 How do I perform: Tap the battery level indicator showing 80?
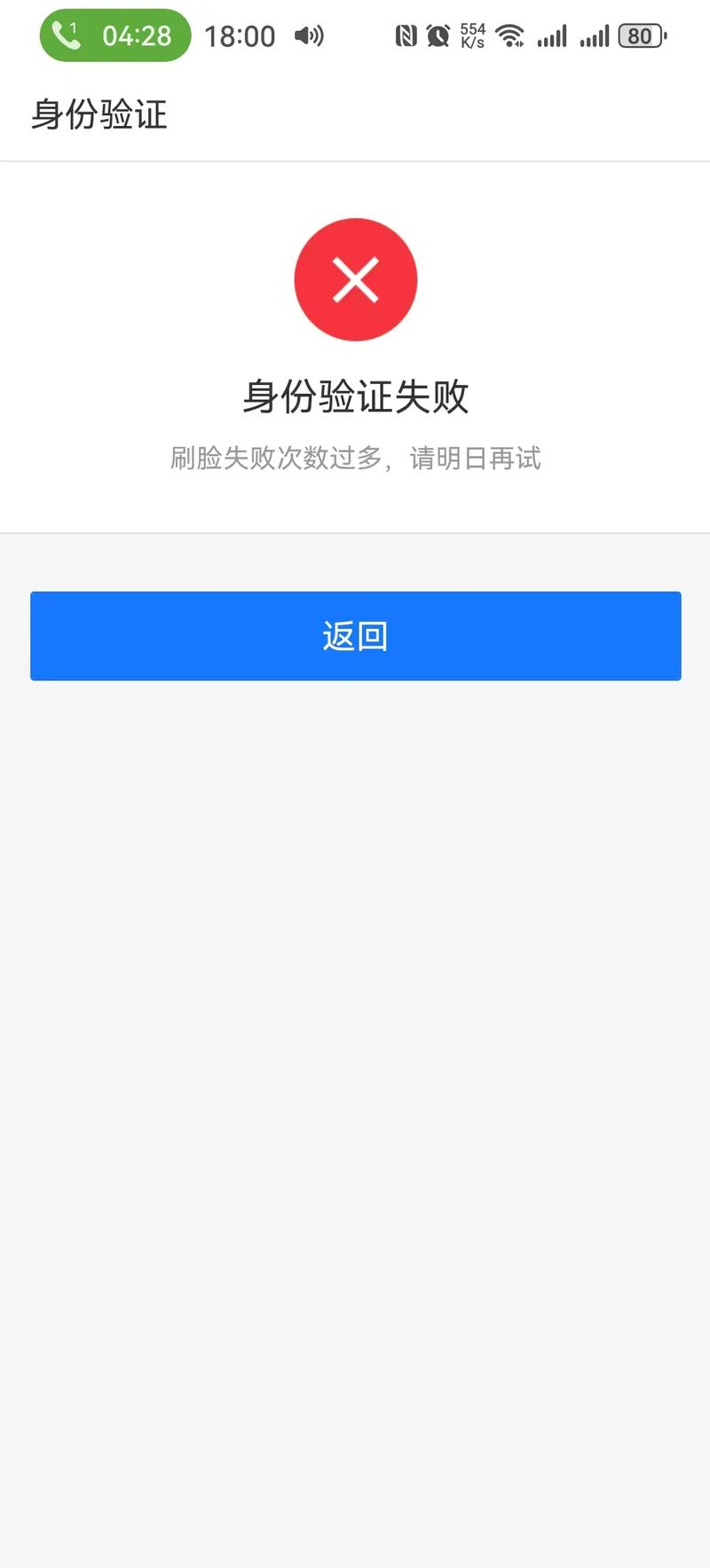point(641,35)
